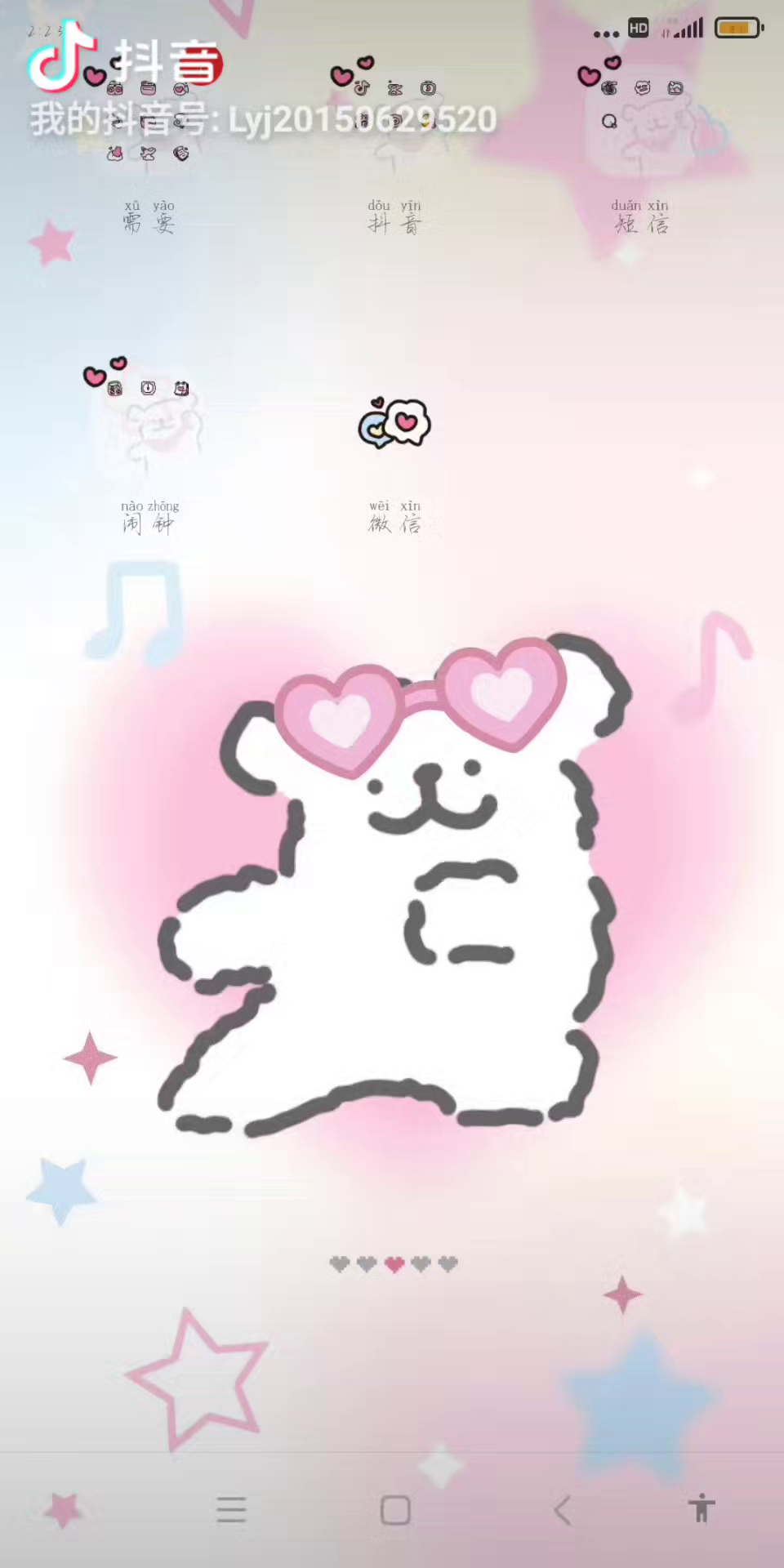This screenshot has height=1568, width=784.
Task: Open the 需要 folder
Action: 148,122
